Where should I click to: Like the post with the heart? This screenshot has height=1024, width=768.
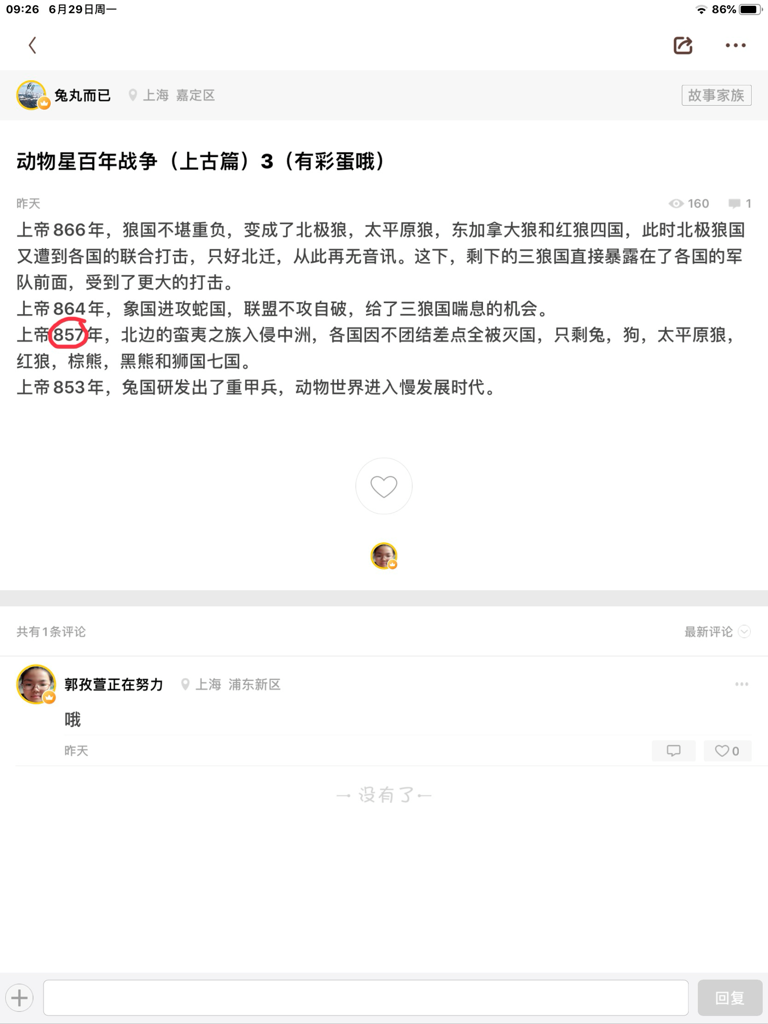384,486
